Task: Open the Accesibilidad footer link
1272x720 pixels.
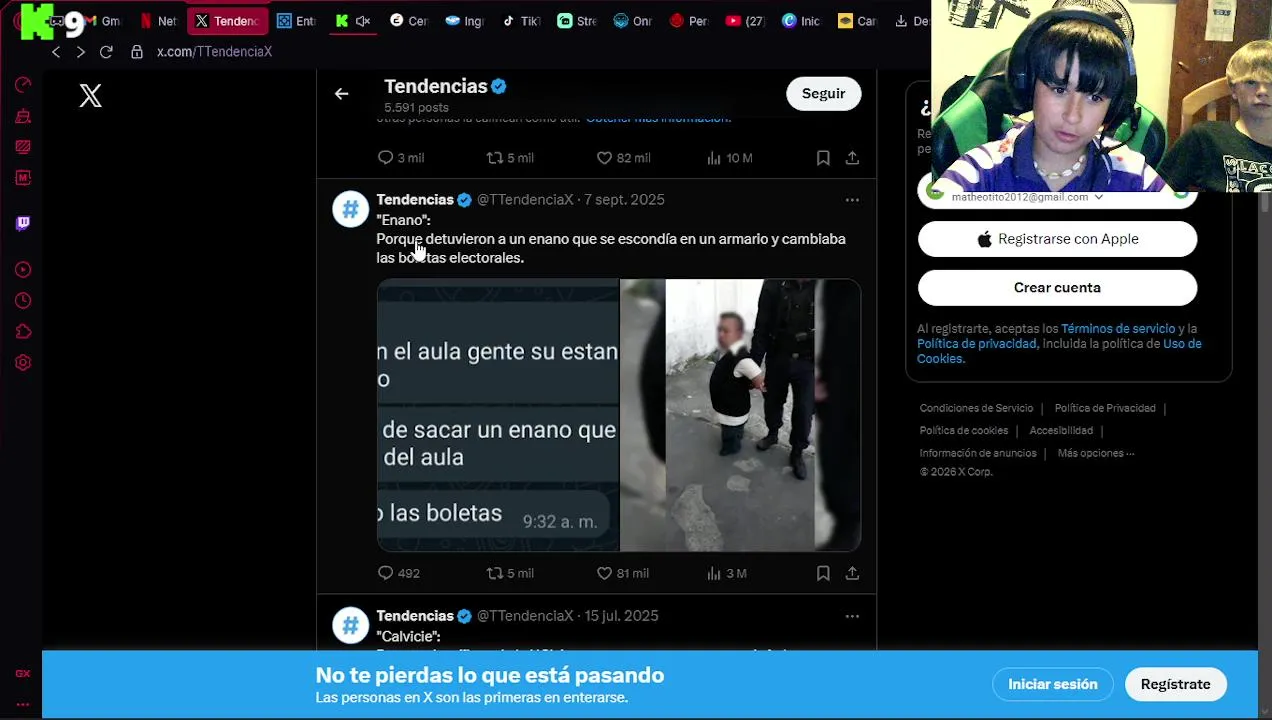Action: pos(1060,430)
